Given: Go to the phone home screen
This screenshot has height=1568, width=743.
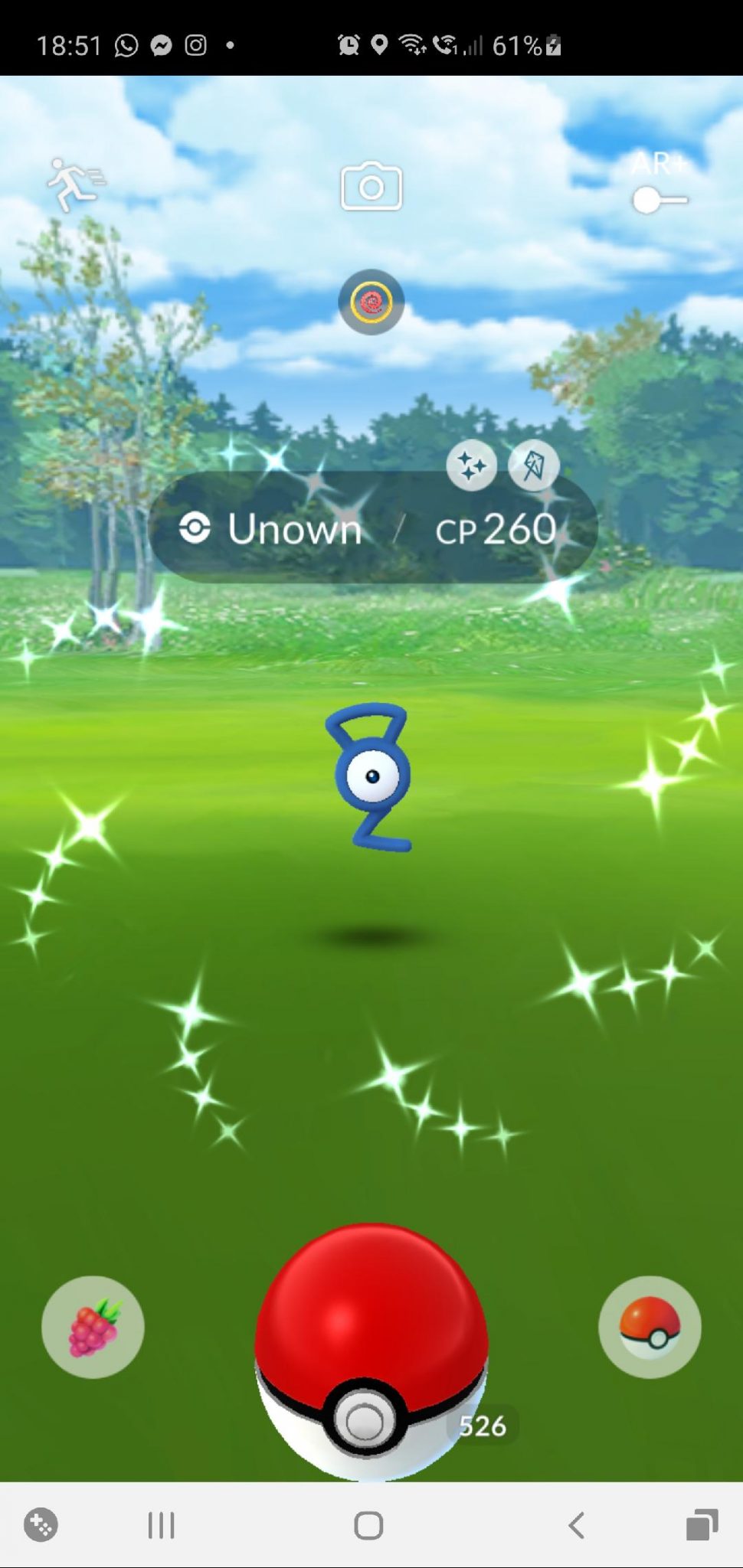Looking at the screenshot, I should point(368,1525).
